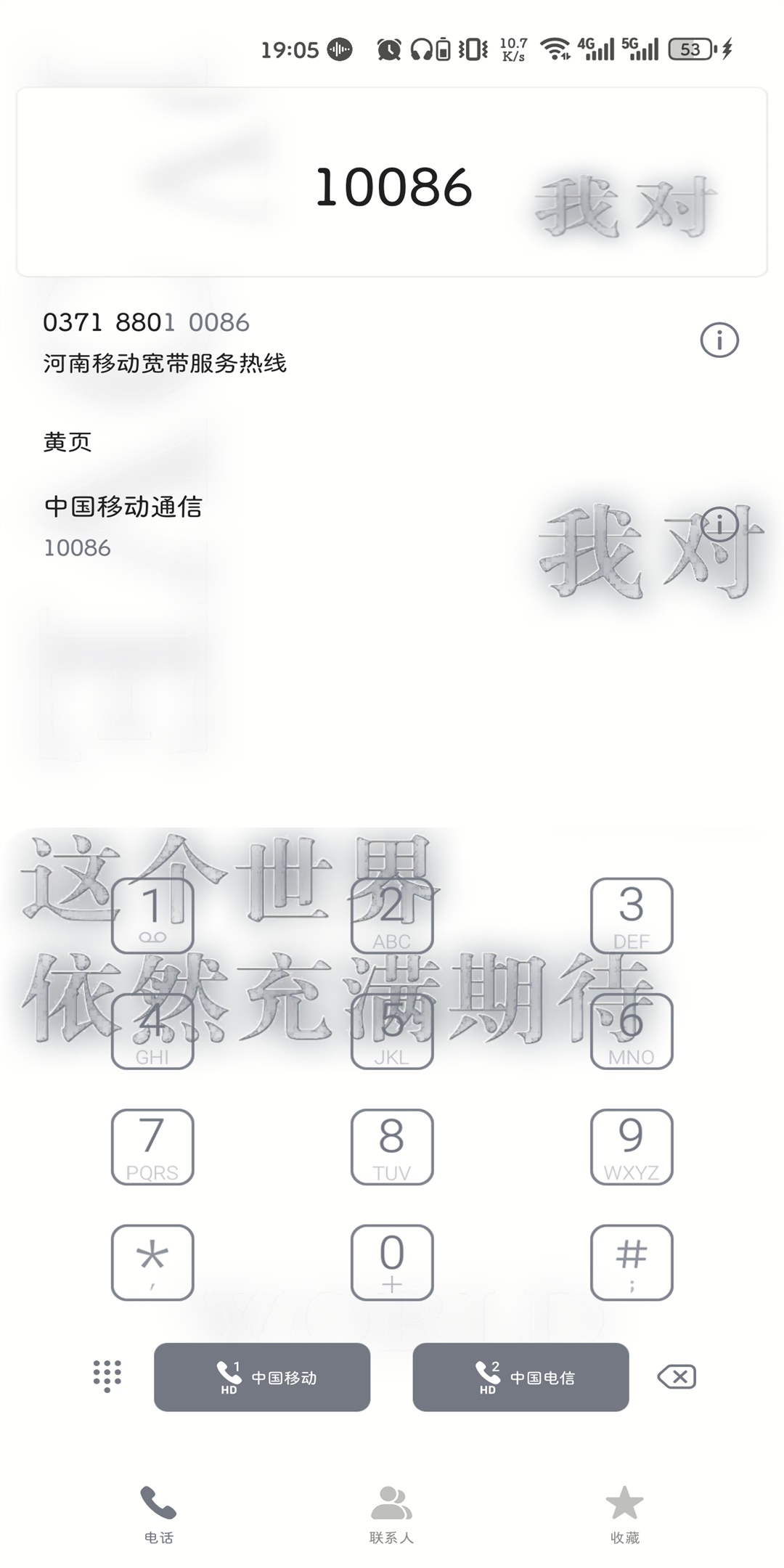Open info for 河南移动宽带服务热线
This screenshot has height=1568, width=784.
(719, 340)
